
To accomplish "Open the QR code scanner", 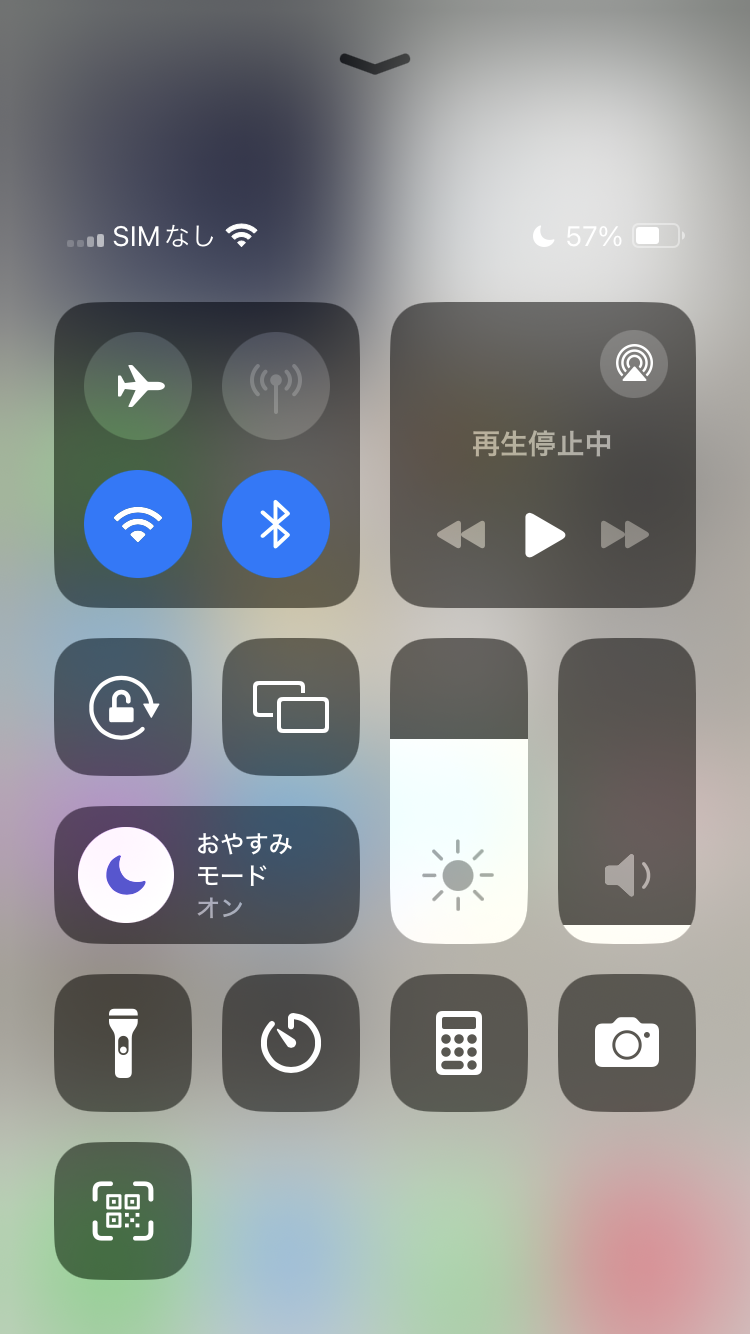I will 123,1211.
